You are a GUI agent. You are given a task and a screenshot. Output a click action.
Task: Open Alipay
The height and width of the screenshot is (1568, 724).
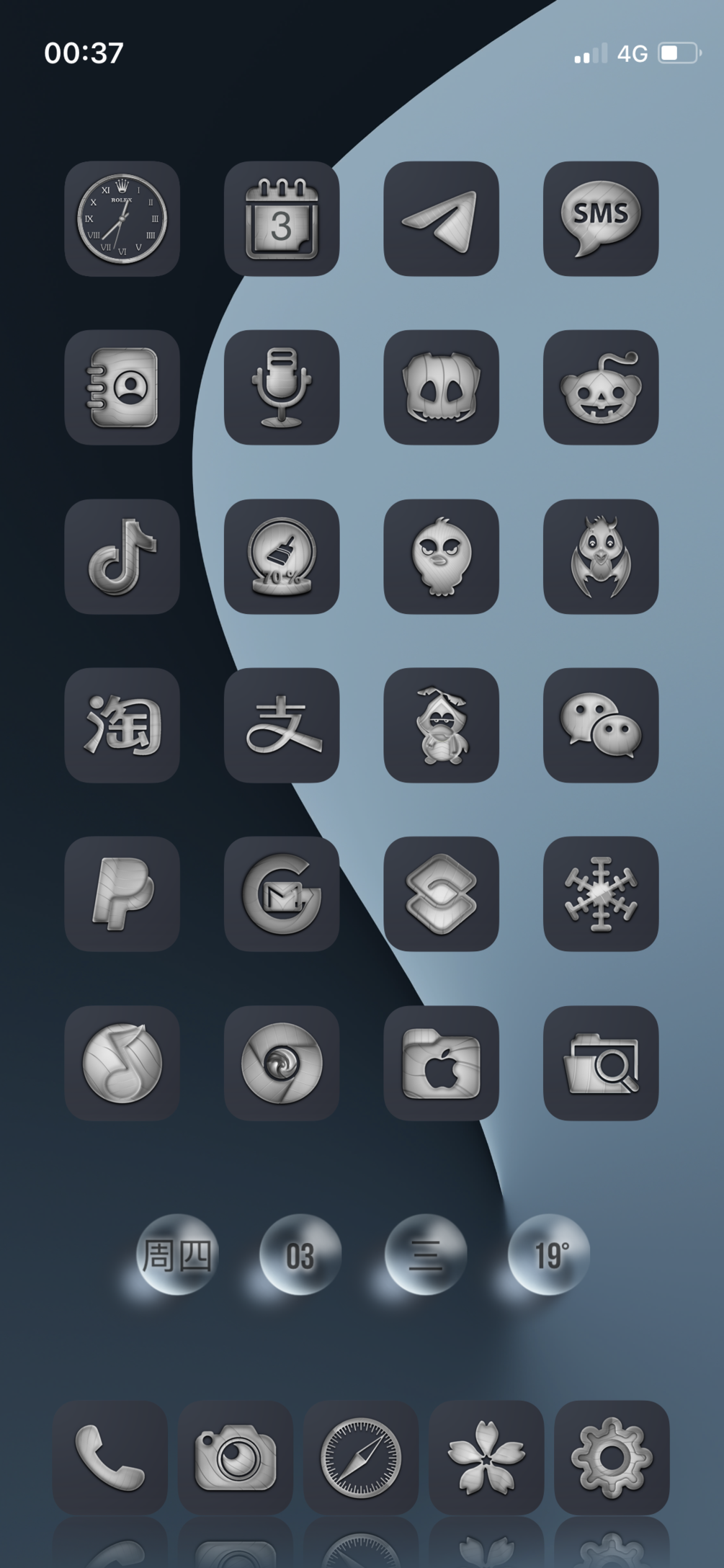[282, 725]
